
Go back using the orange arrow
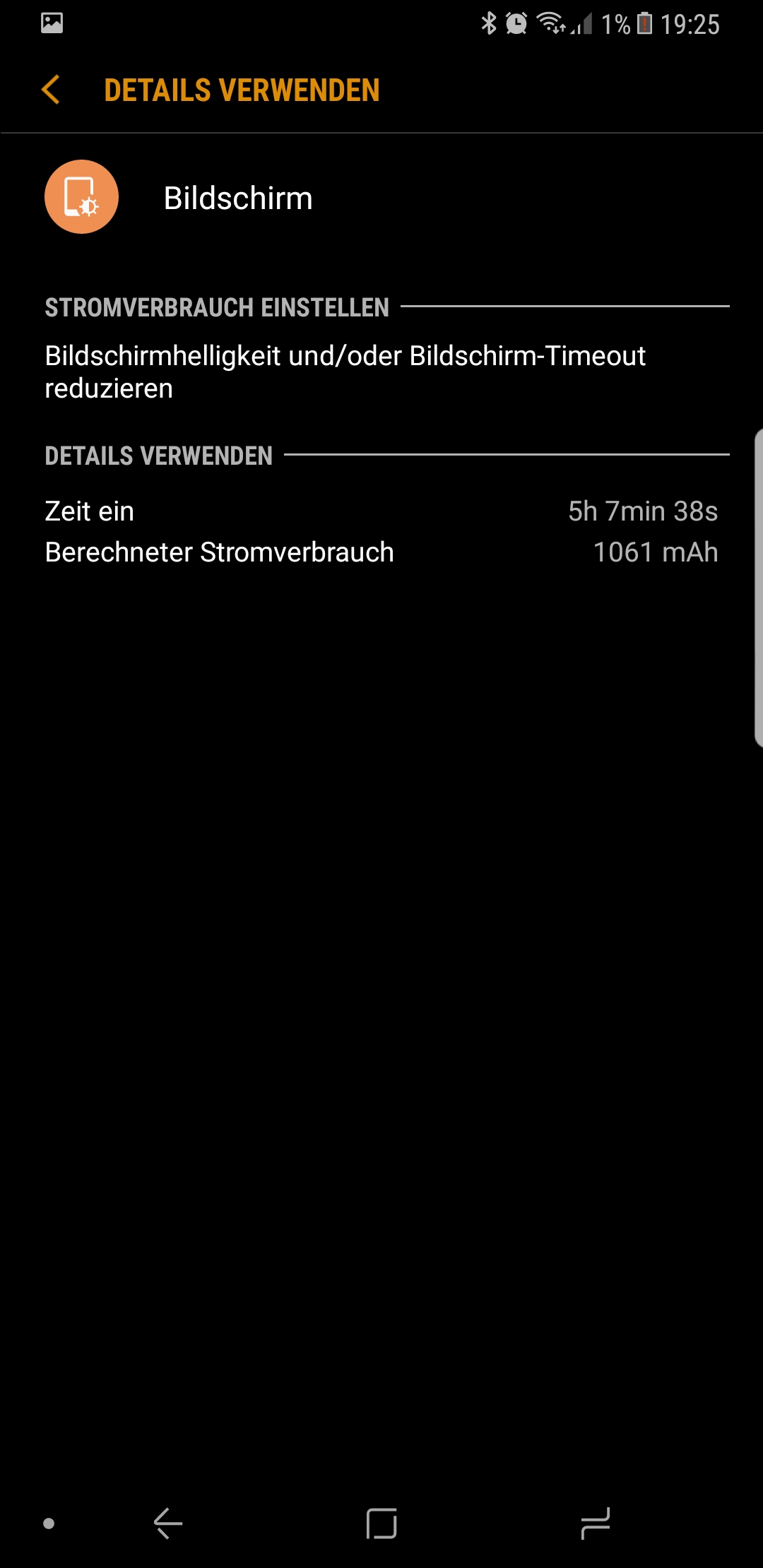[51, 90]
